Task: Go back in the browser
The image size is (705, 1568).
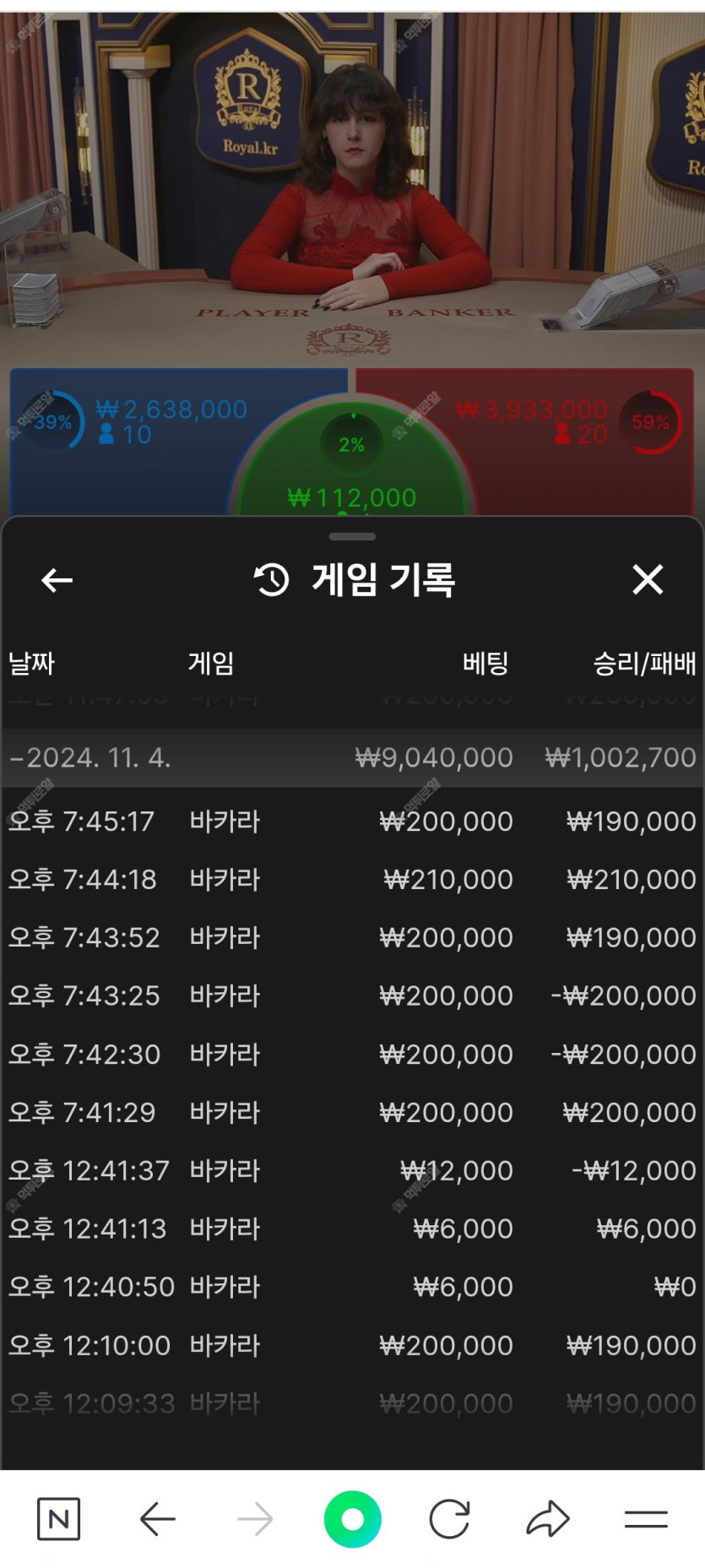Action: click(x=157, y=1520)
